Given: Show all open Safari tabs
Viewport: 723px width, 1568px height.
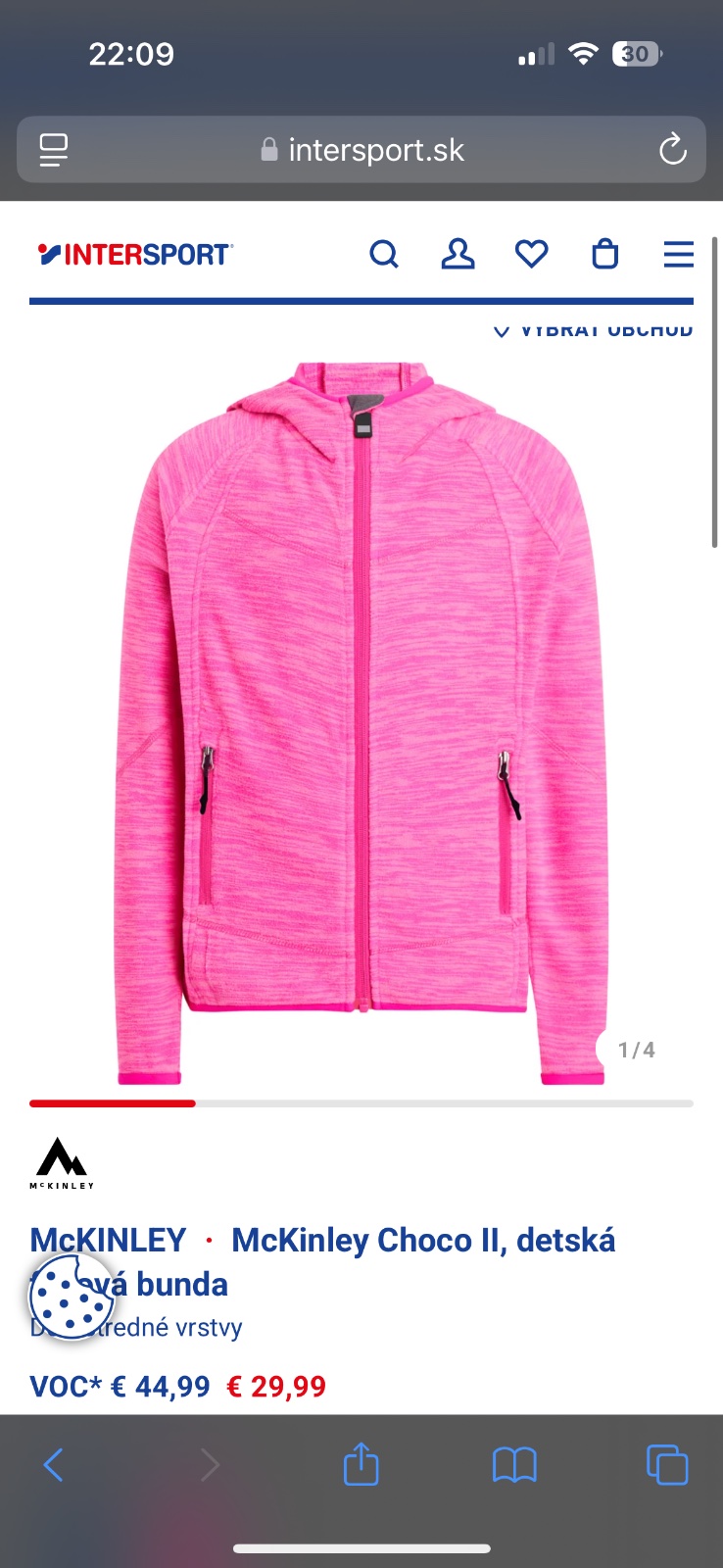Looking at the screenshot, I should pos(667,1465).
